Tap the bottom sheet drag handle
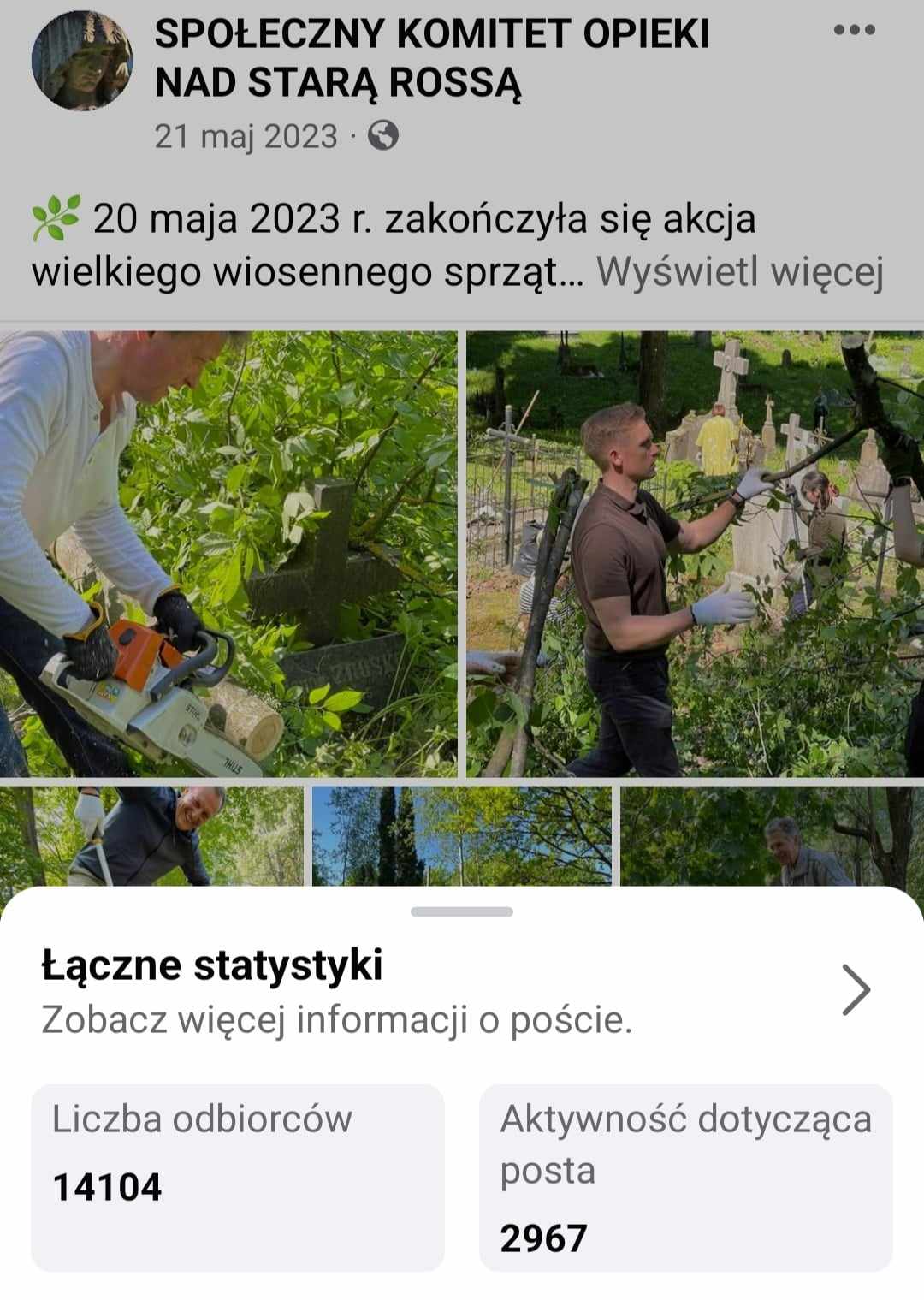 (x=462, y=911)
